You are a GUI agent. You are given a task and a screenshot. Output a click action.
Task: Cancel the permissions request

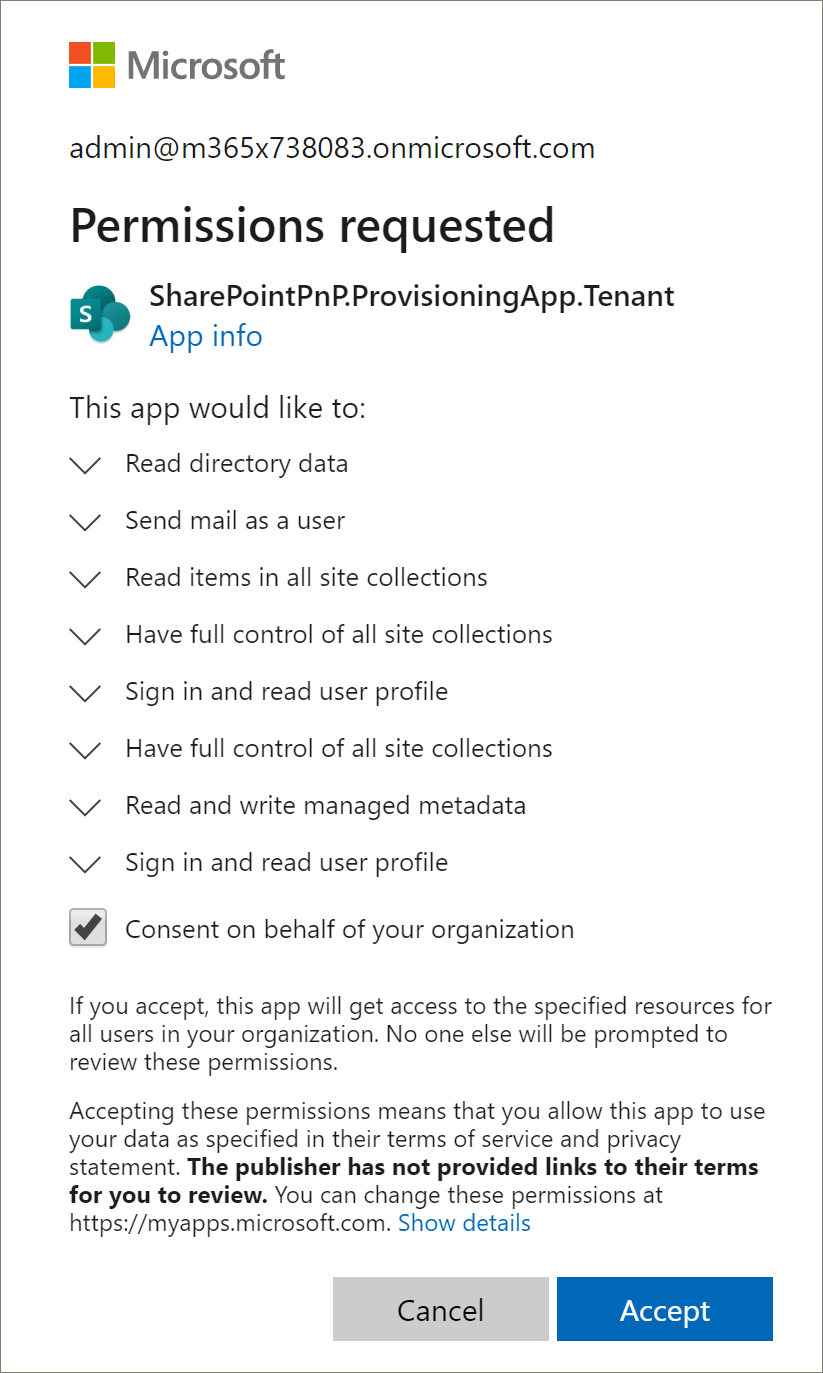coord(440,1310)
